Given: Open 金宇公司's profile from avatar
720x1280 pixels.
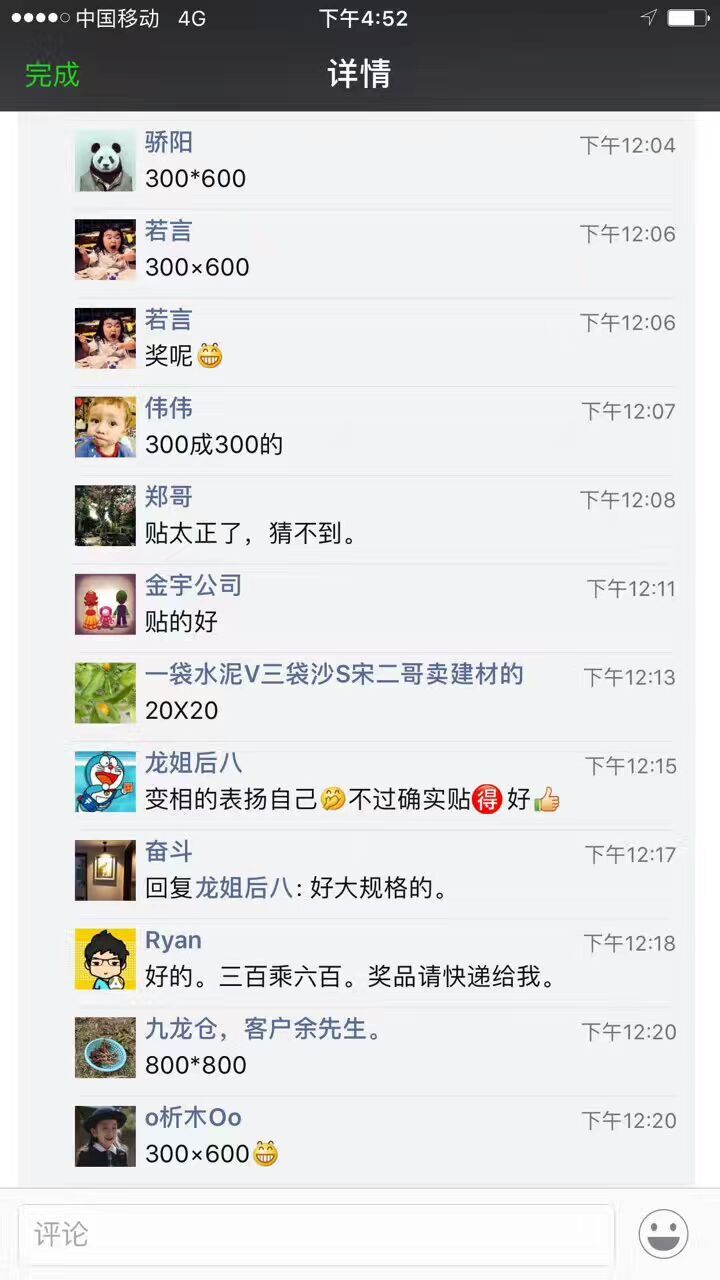Looking at the screenshot, I should [x=105, y=604].
